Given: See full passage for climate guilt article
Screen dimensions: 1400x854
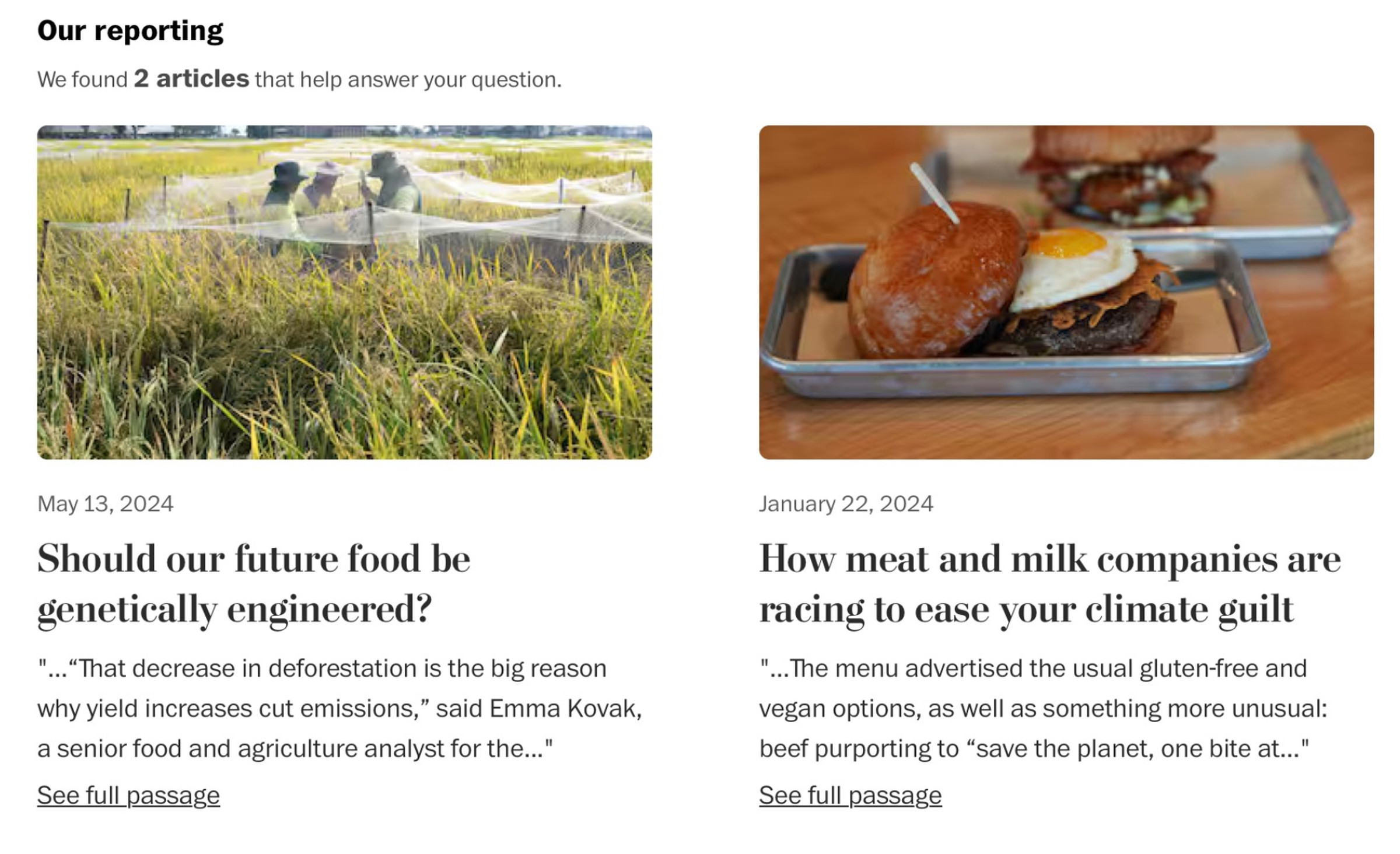Looking at the screenshot, I should coord(850,795).
